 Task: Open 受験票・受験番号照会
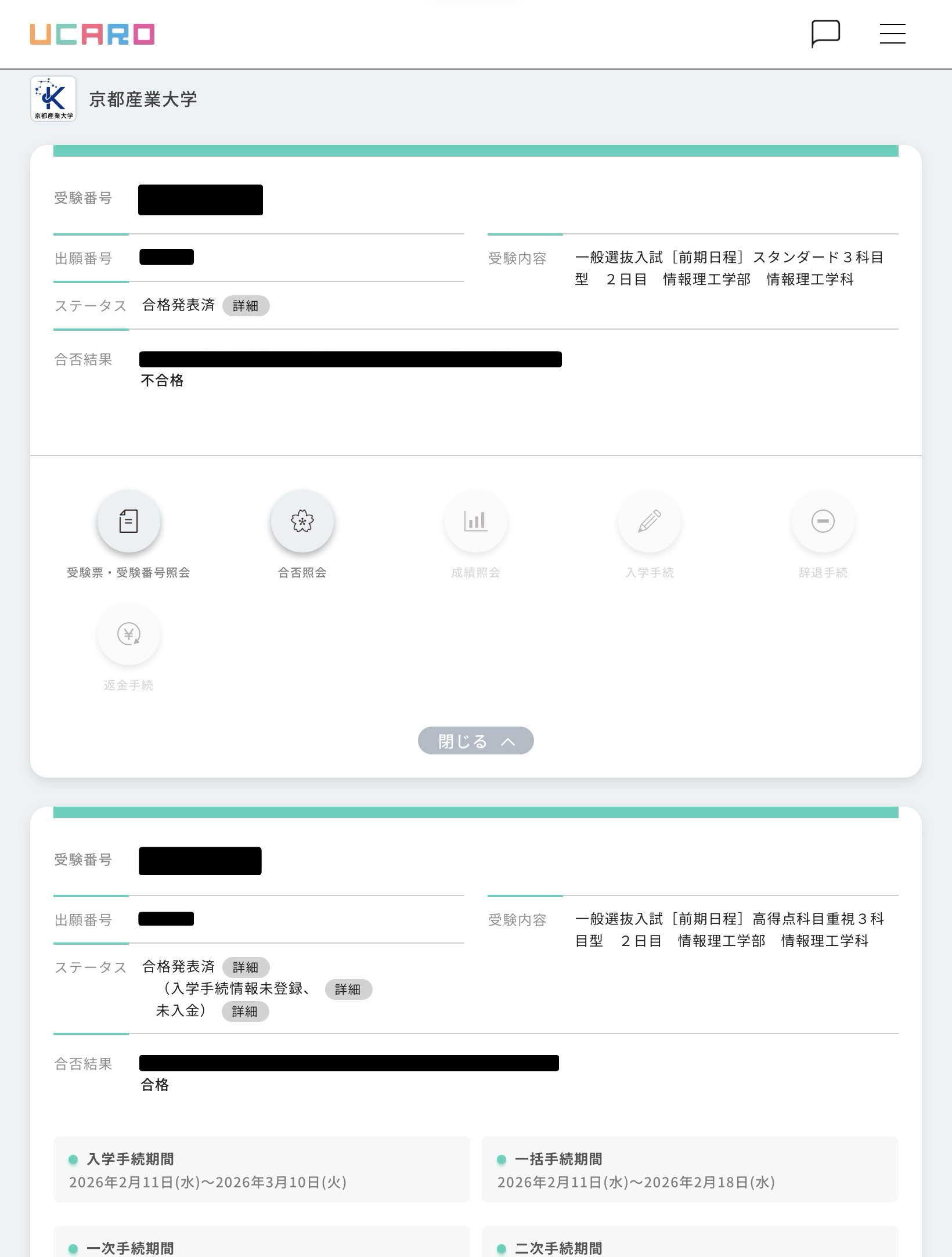pyautogui.click(x=128, y=521)
